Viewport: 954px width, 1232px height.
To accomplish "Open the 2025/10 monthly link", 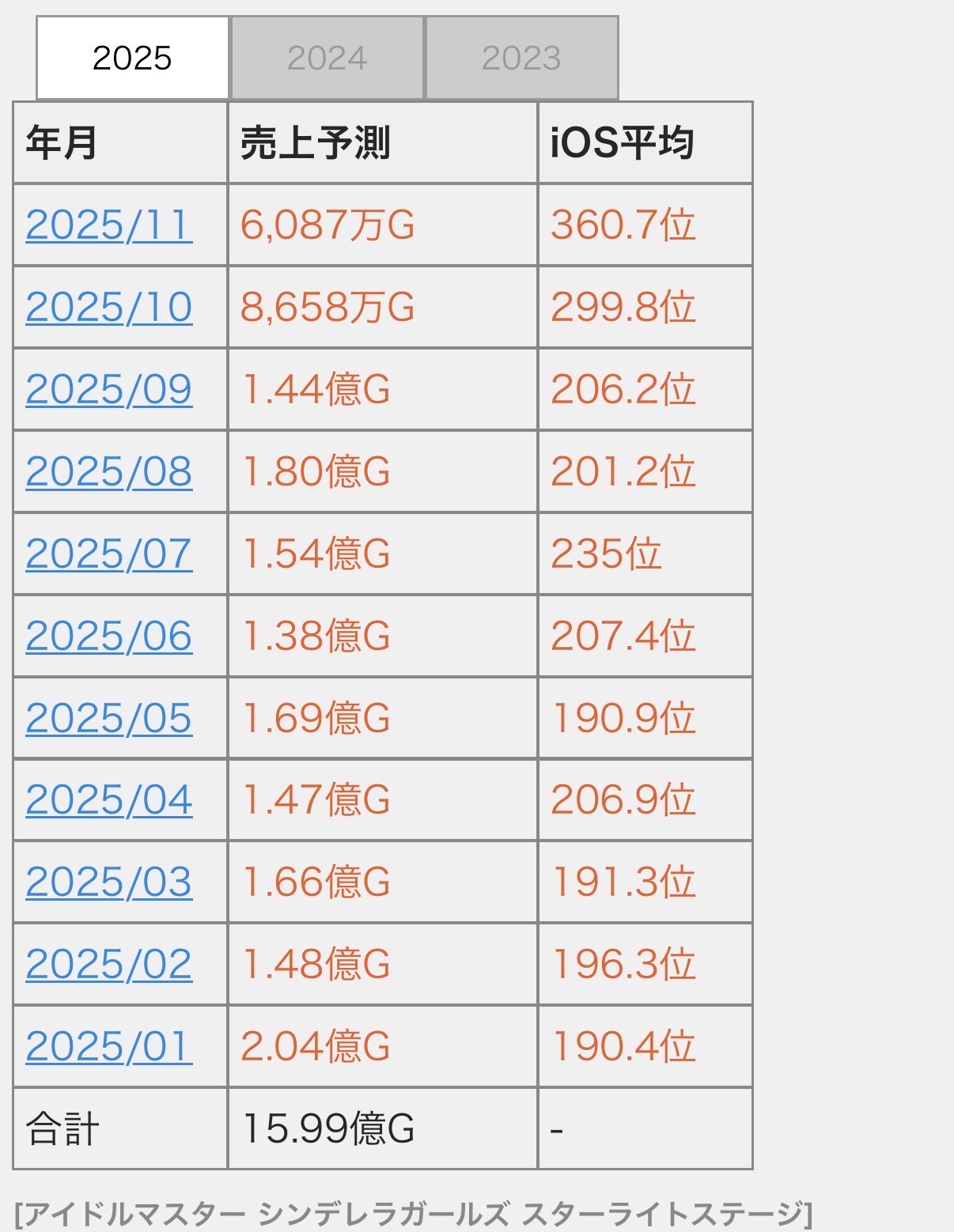I will (x=108, y=308).
